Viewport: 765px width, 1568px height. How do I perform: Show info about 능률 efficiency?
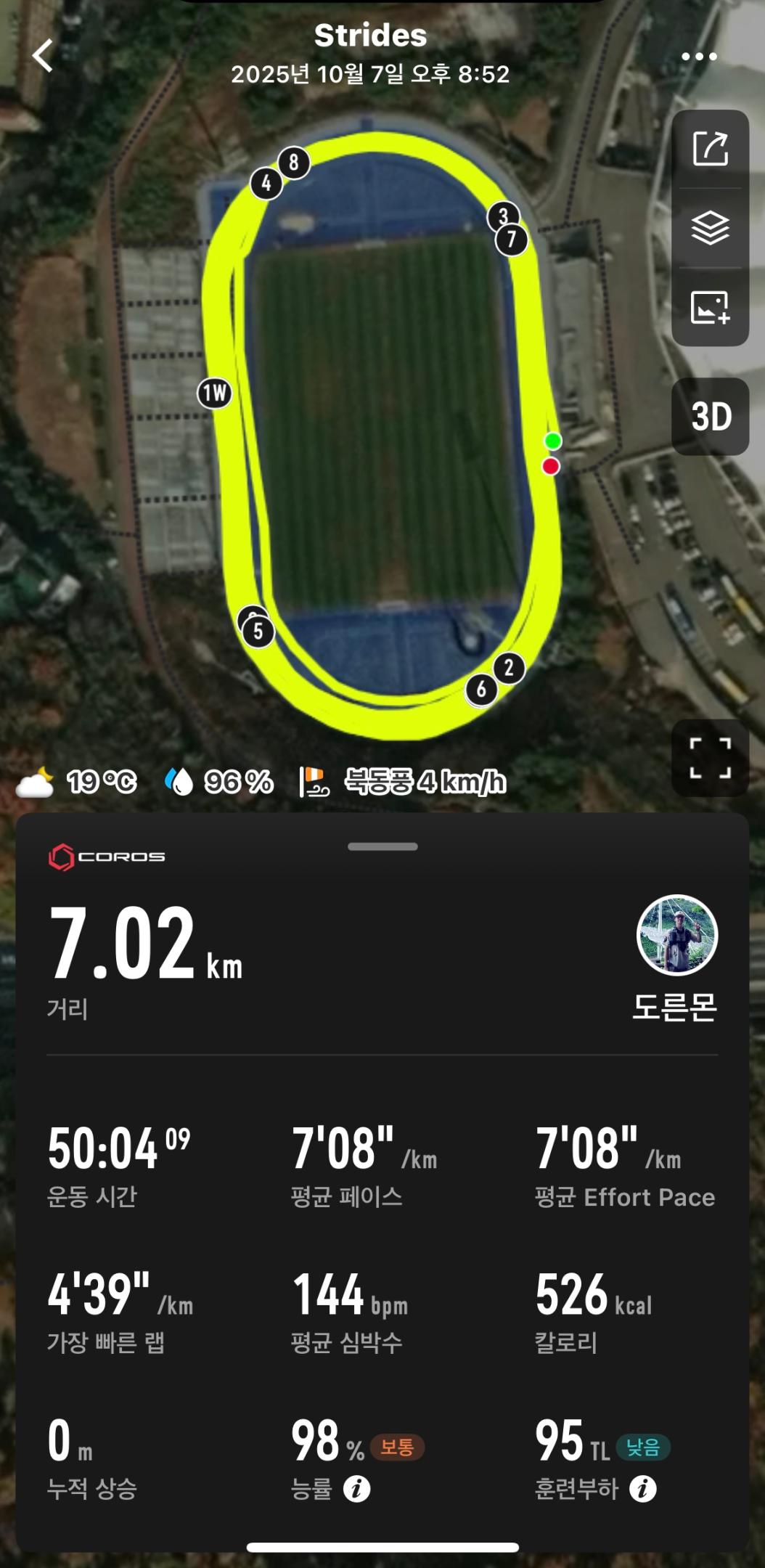pos(356,1489)
